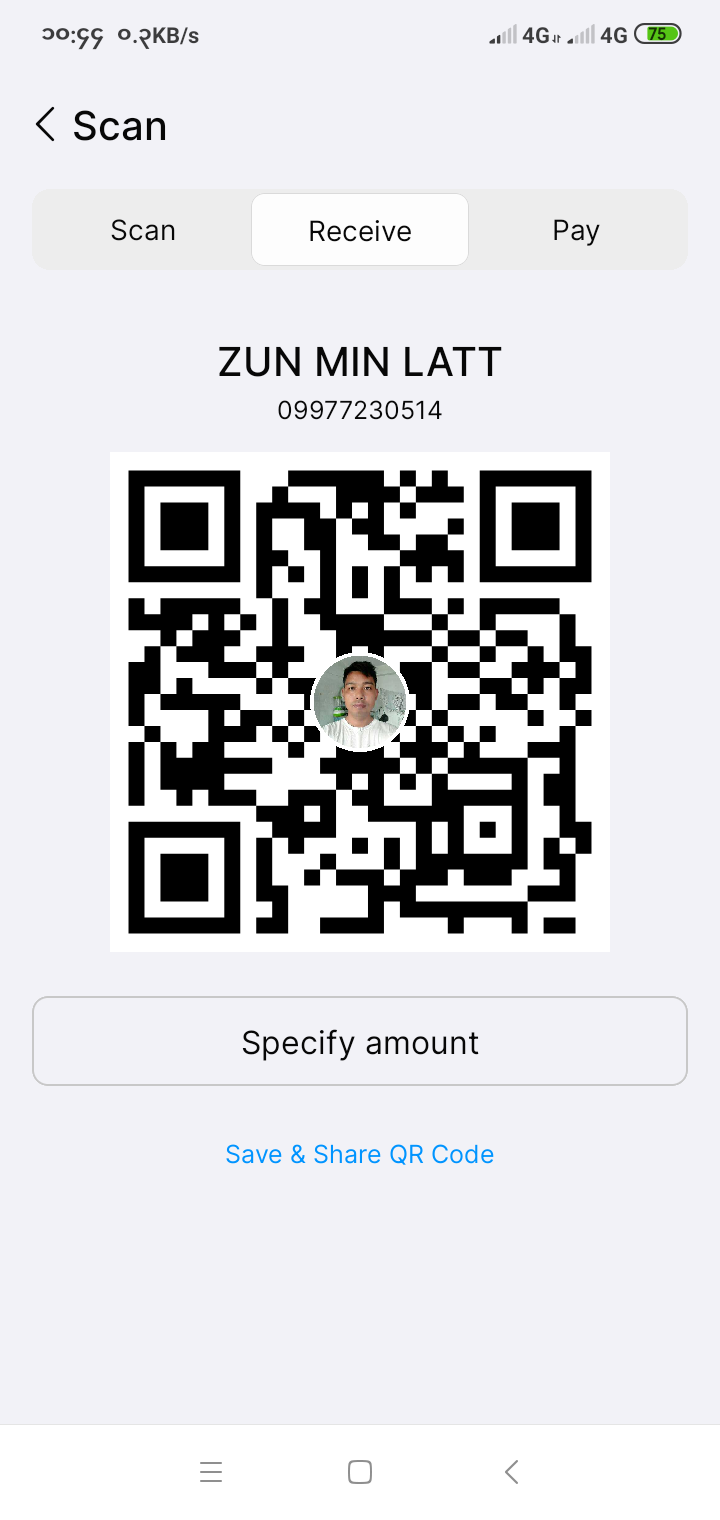Go to the home screen
The width and height of the screenshot is (720, 1520).
click(360, 1472)
